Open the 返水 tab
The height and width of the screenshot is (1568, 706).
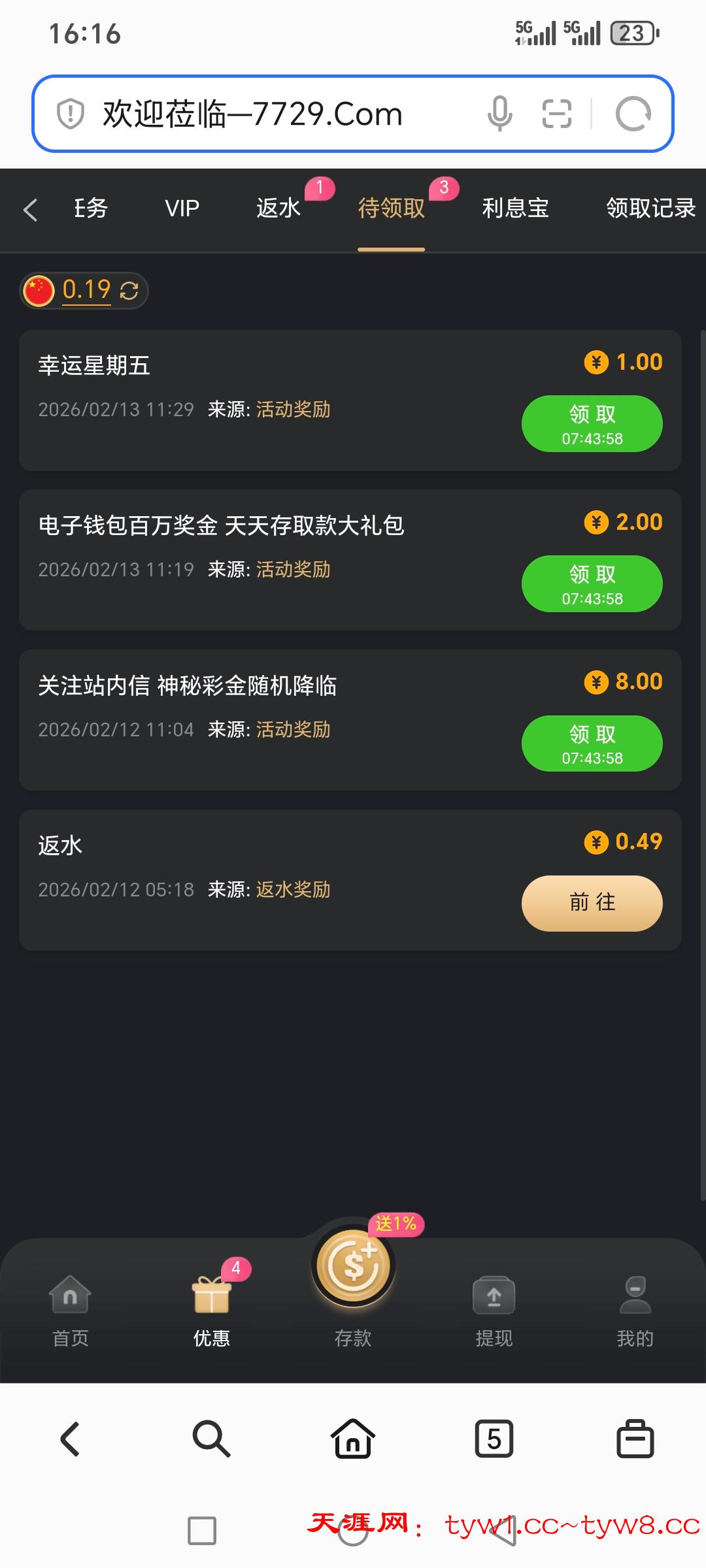pyautogui.click(x=278, y=208)
